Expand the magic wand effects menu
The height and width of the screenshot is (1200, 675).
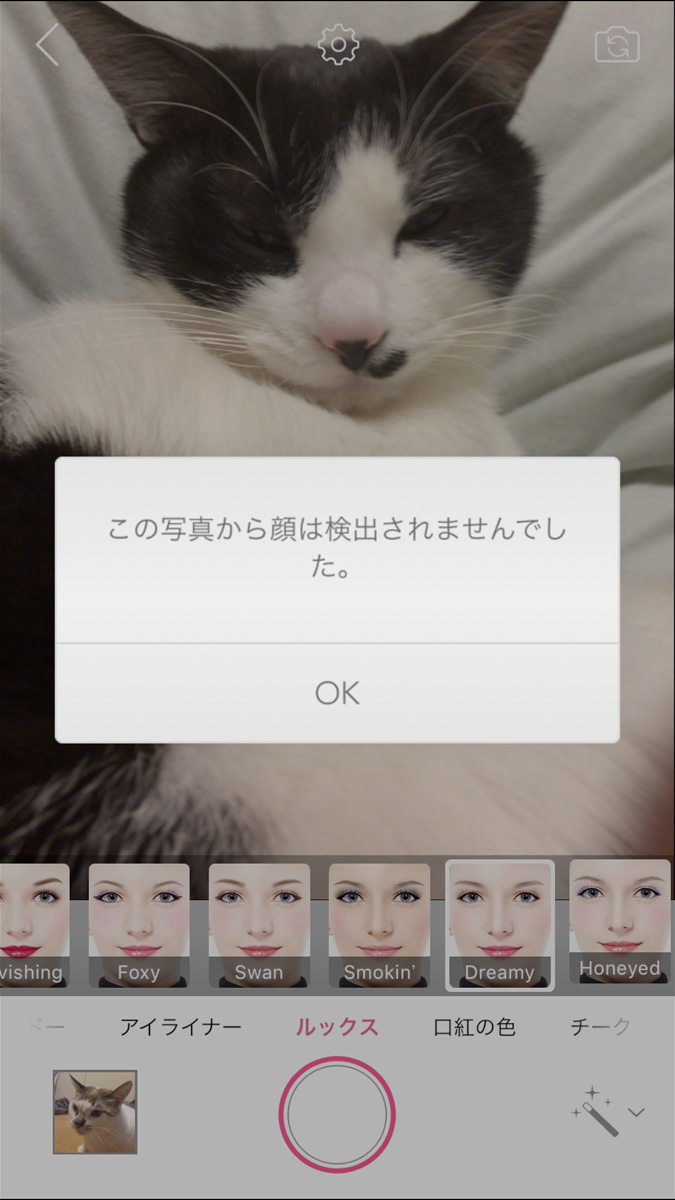(x=608, y=1111)
